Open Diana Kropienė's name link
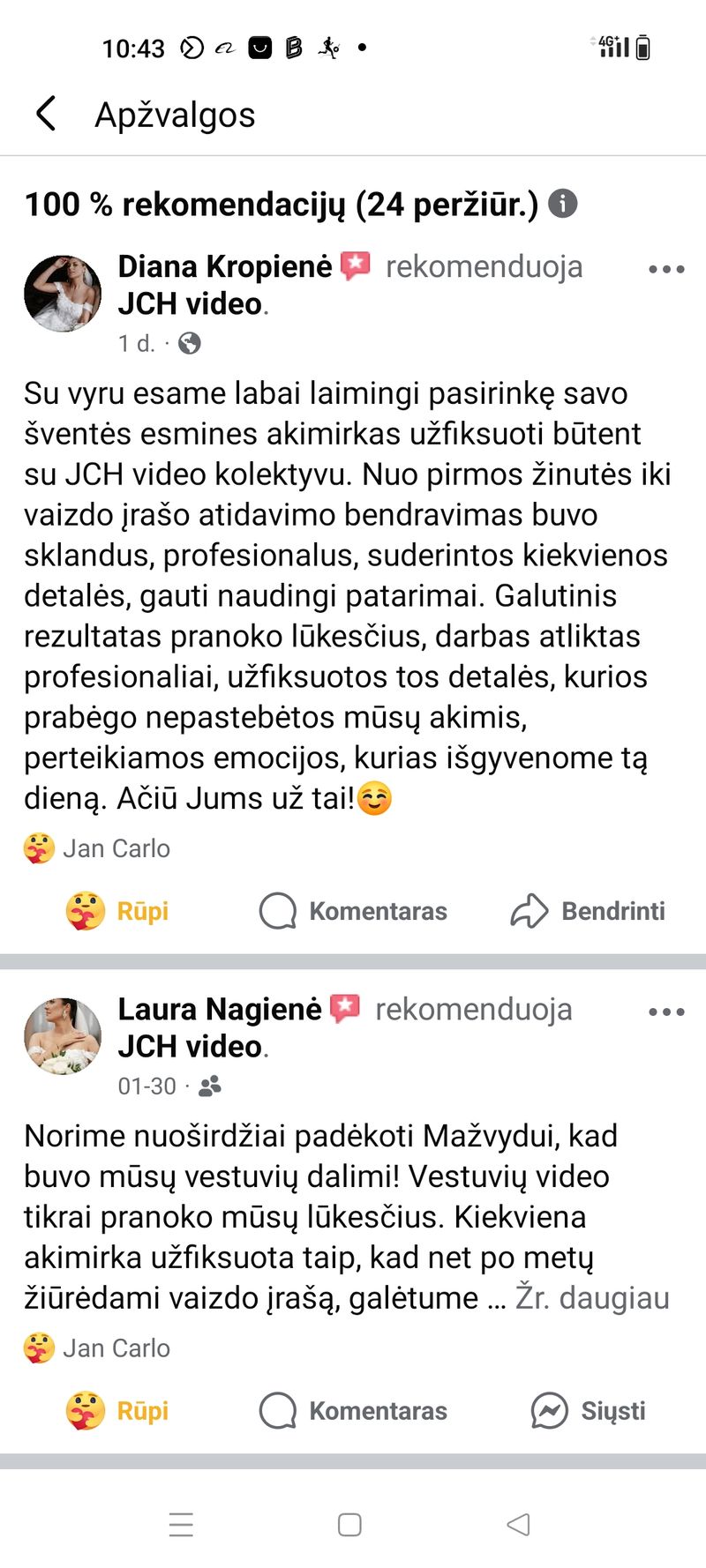The height and width of the screenshot is (1568, 706). click(x=225, y=266)
